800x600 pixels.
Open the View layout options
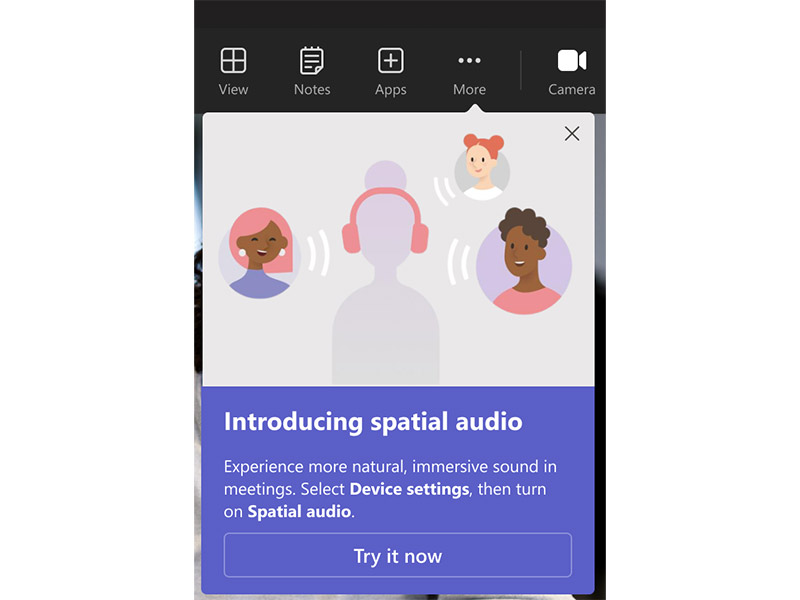[x=233, y=71]
